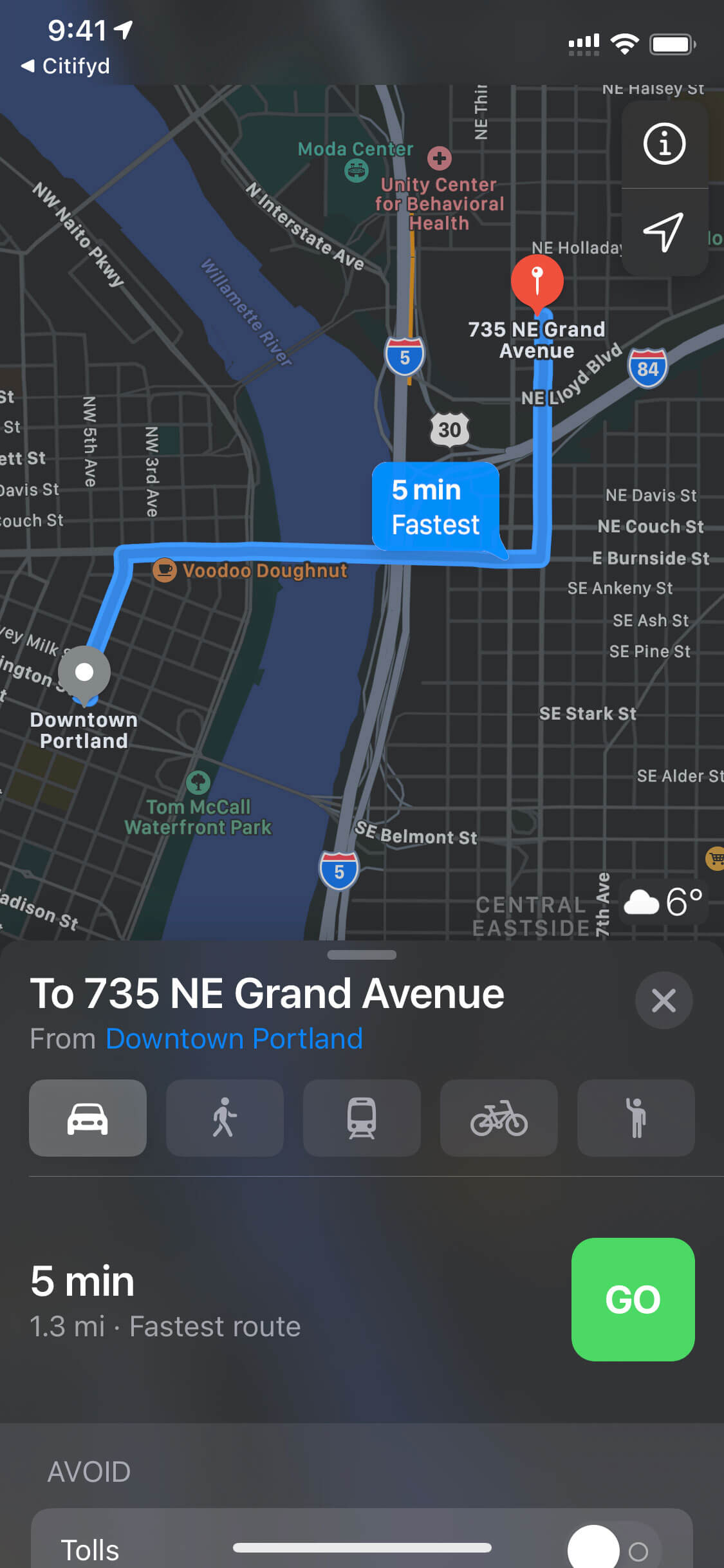The width and height of the screenshot is (724, 1568).
Task: Expand the route panel grabber
Action: [362, 955]
